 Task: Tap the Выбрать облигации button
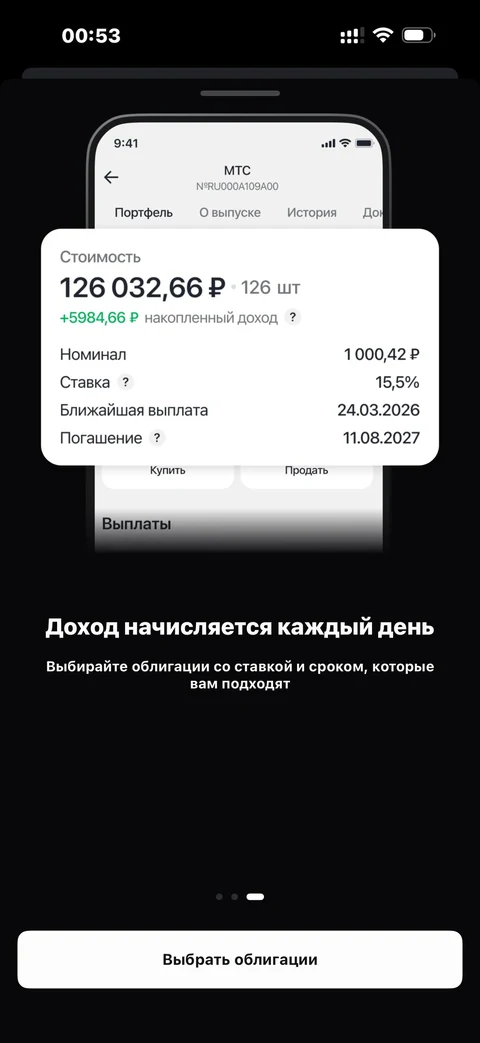[240, 959]
